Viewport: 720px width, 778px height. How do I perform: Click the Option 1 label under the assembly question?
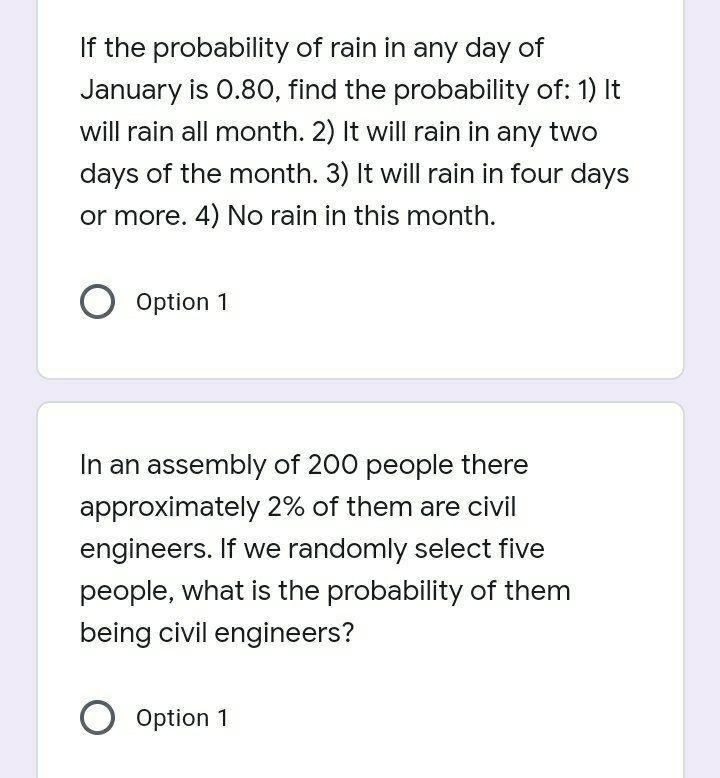pyautogui.click(x=182, y=717)
